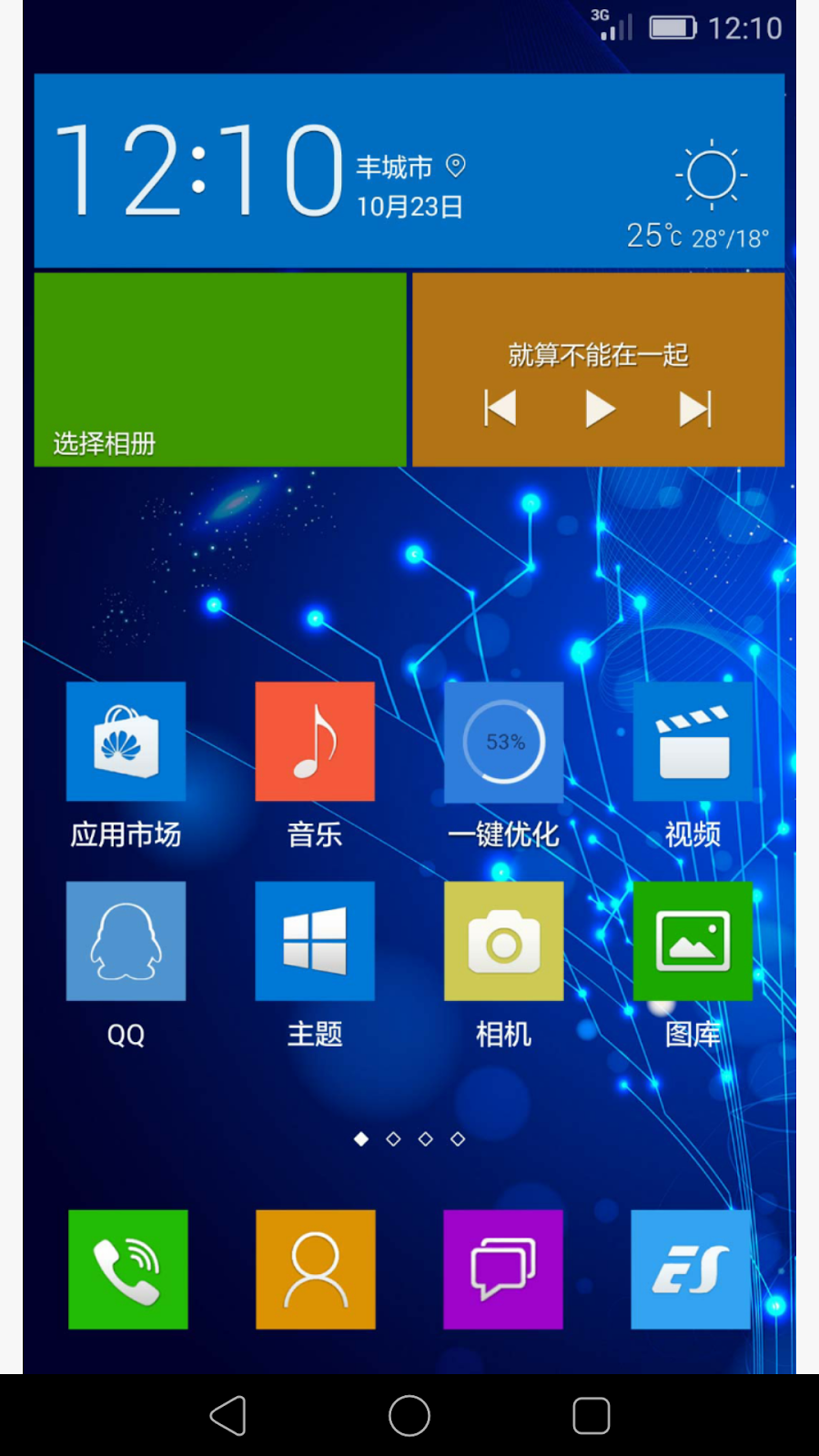
Task: Open the 图库 gallery
Action: [693, 941]
